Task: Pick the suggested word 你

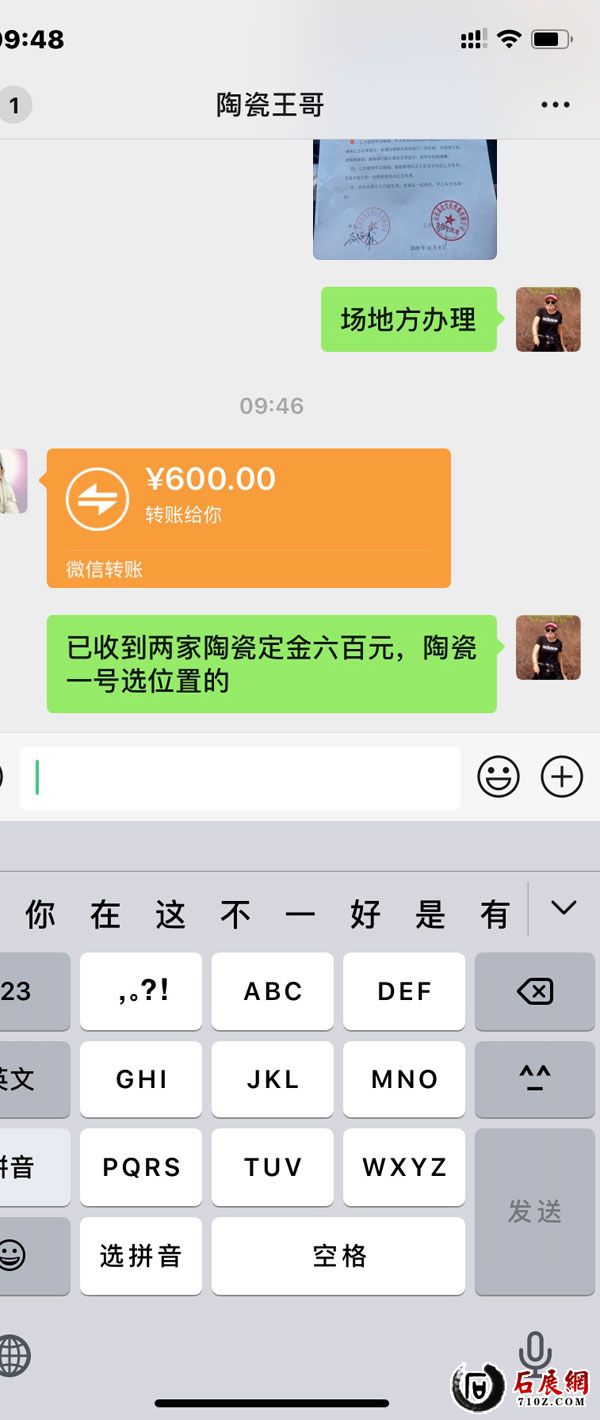Action: coord(40,913)
